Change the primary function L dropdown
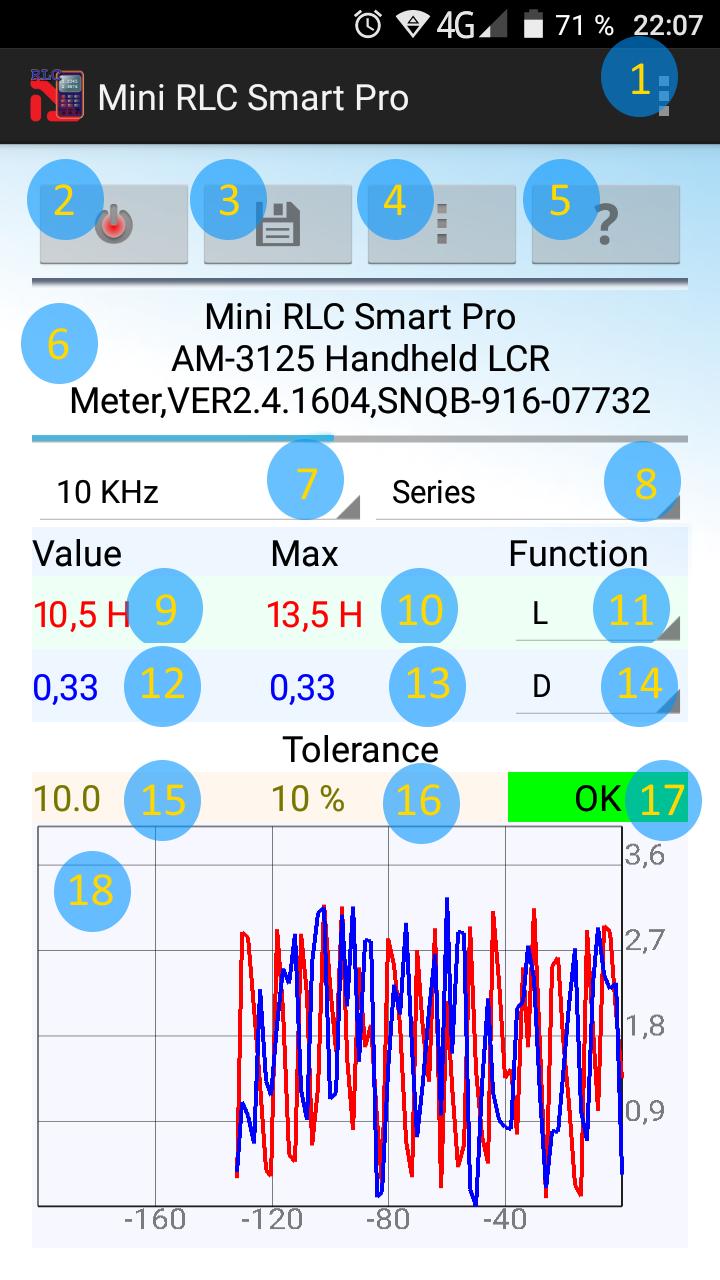This screenshot has width=720, height=1280. pos(598,614)
